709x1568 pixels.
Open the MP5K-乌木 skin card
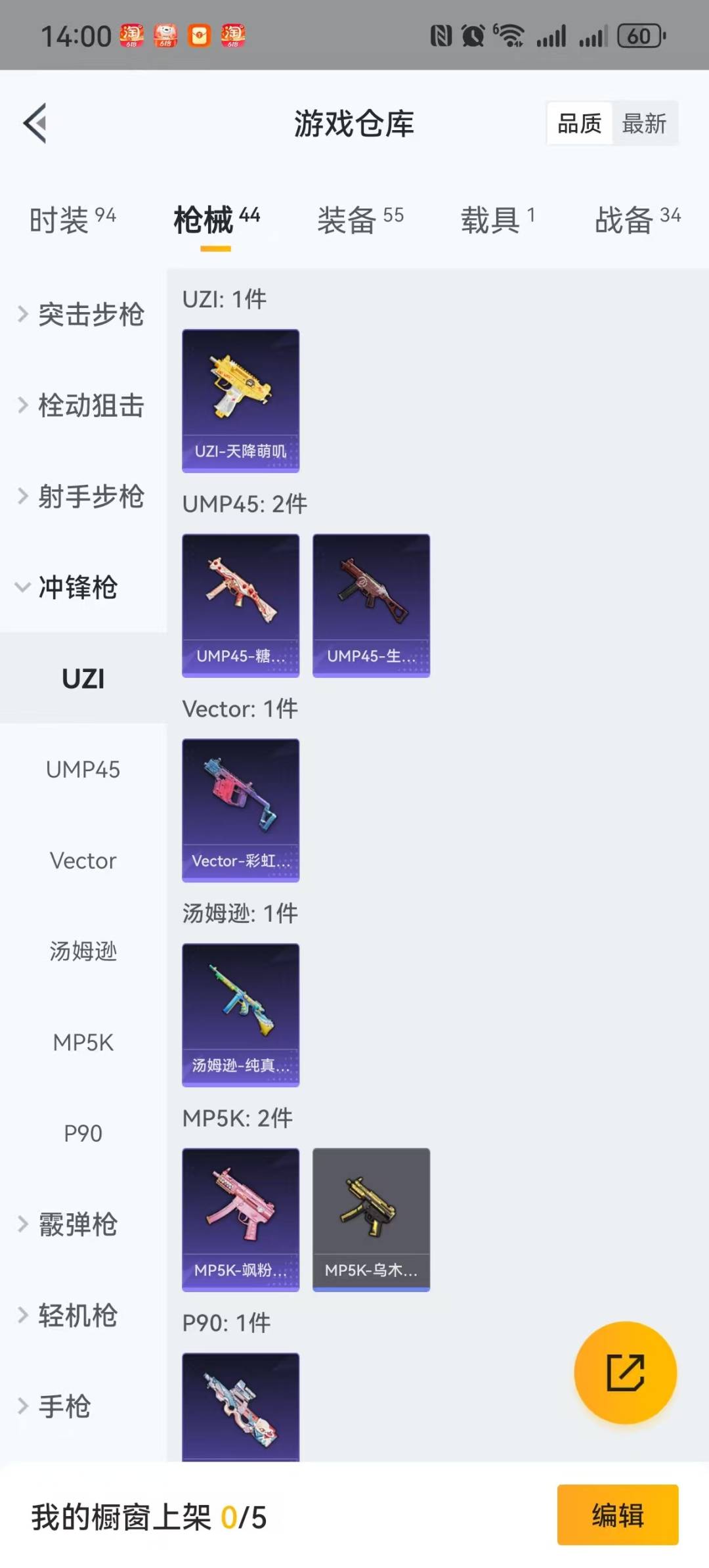[x=371, y=1219]
